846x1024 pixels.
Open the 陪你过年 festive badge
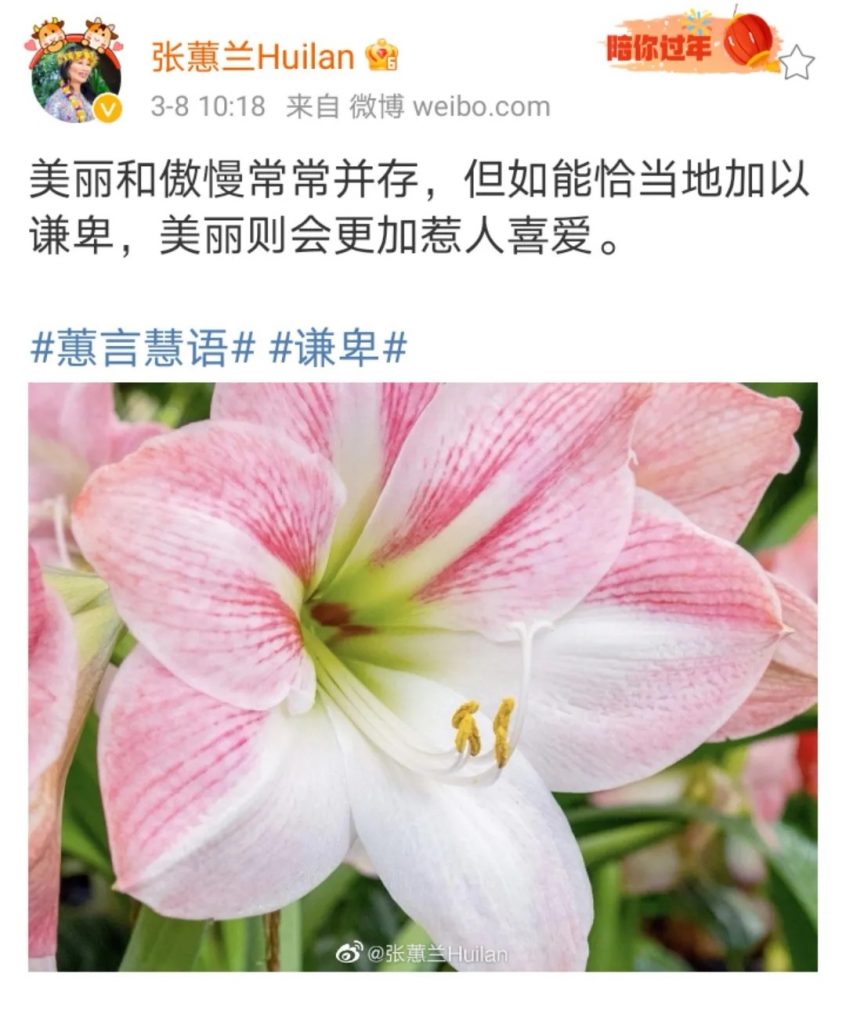pos(690,44)
